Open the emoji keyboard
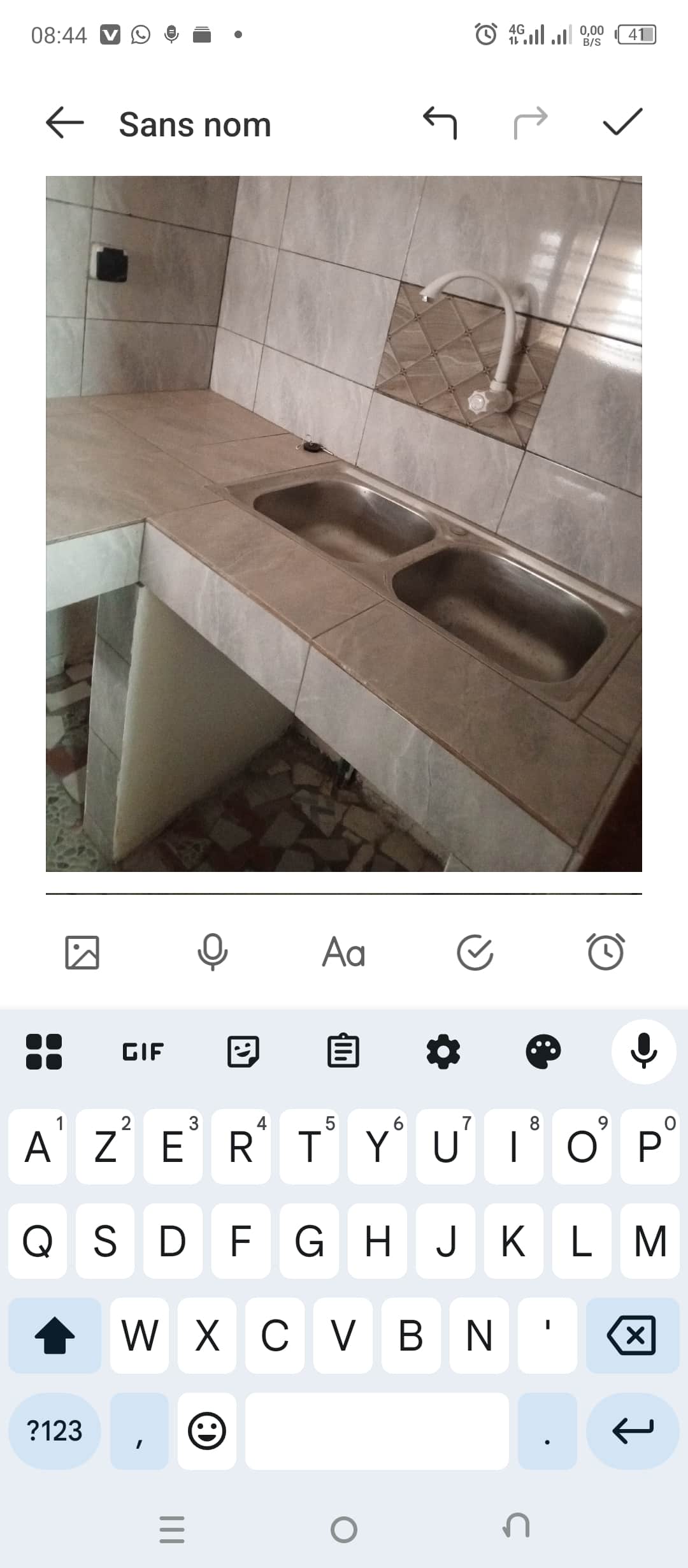 pyautogui.click(x=207, y=1431)
